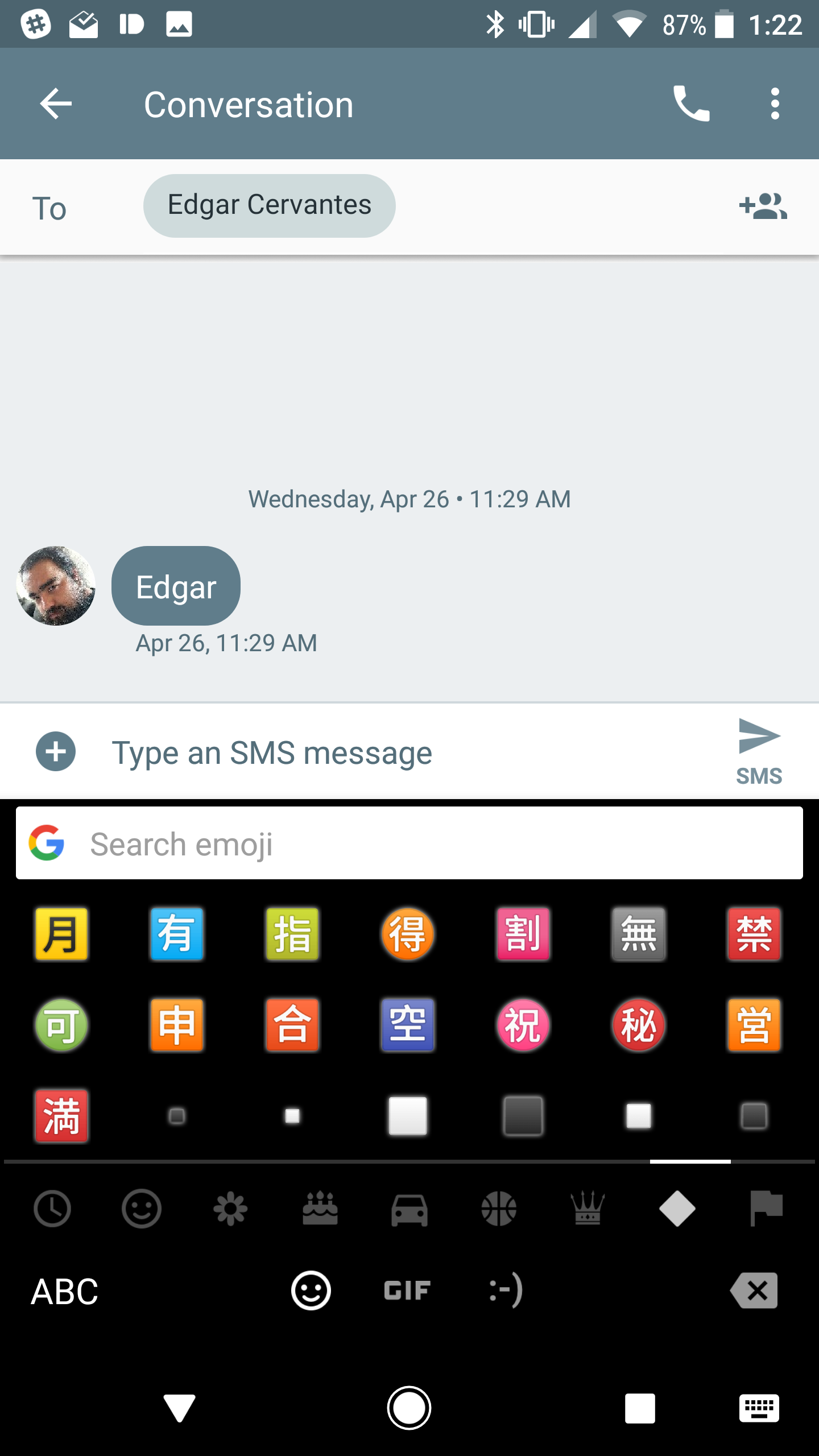
Task: Tap the keyboard backspace key
Action: (x=754, y=1291)
